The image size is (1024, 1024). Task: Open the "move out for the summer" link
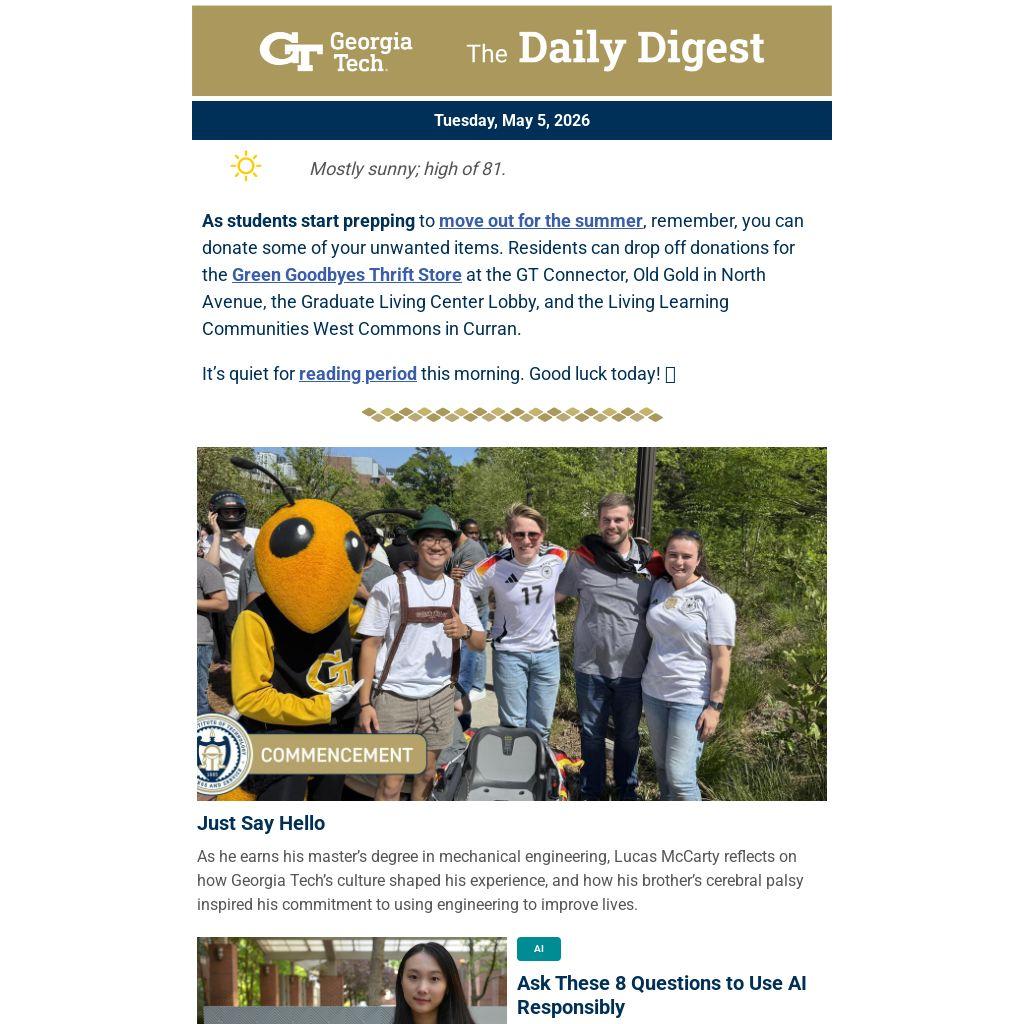(x=541, y=221)
